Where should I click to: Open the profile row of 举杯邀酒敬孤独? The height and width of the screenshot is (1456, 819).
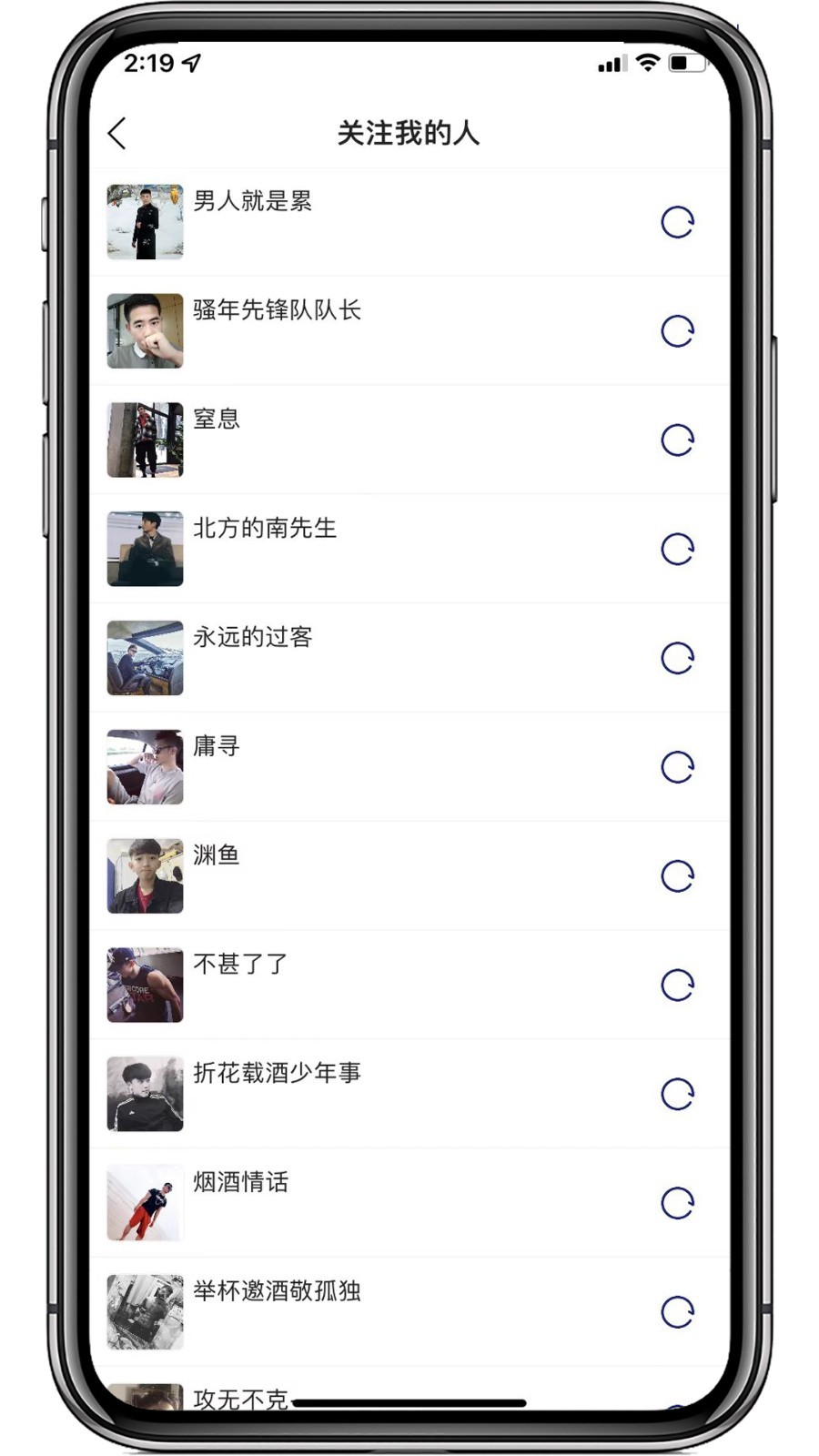409,1312
